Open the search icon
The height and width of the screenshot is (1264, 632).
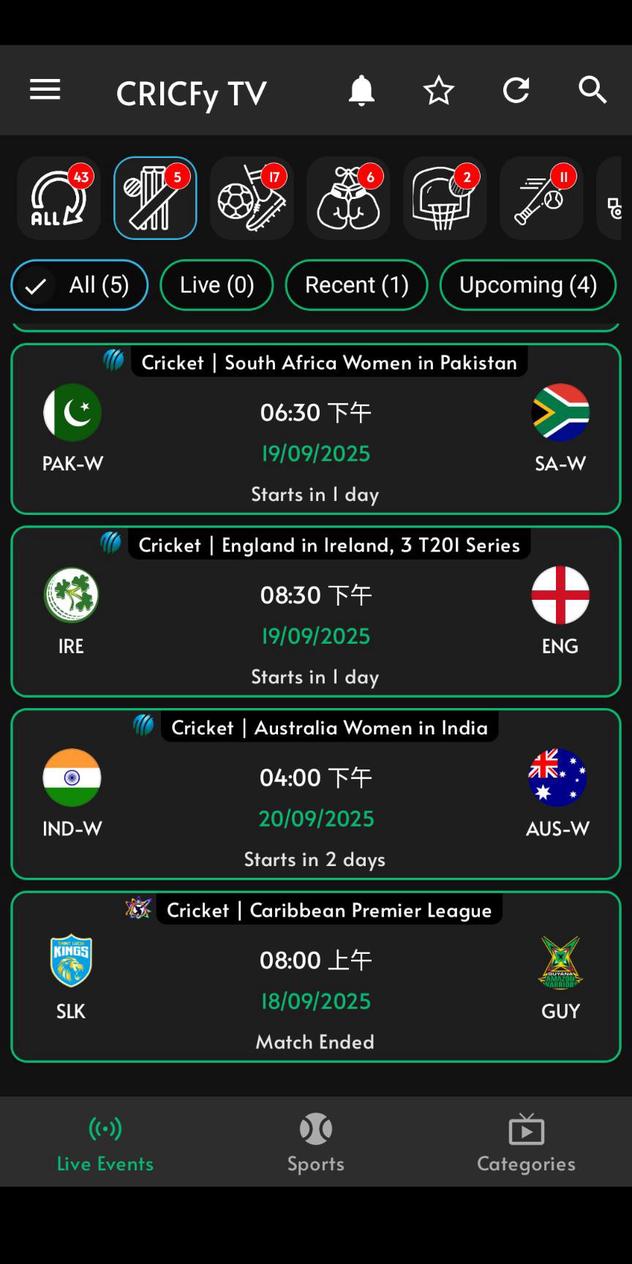click(593, 91)
